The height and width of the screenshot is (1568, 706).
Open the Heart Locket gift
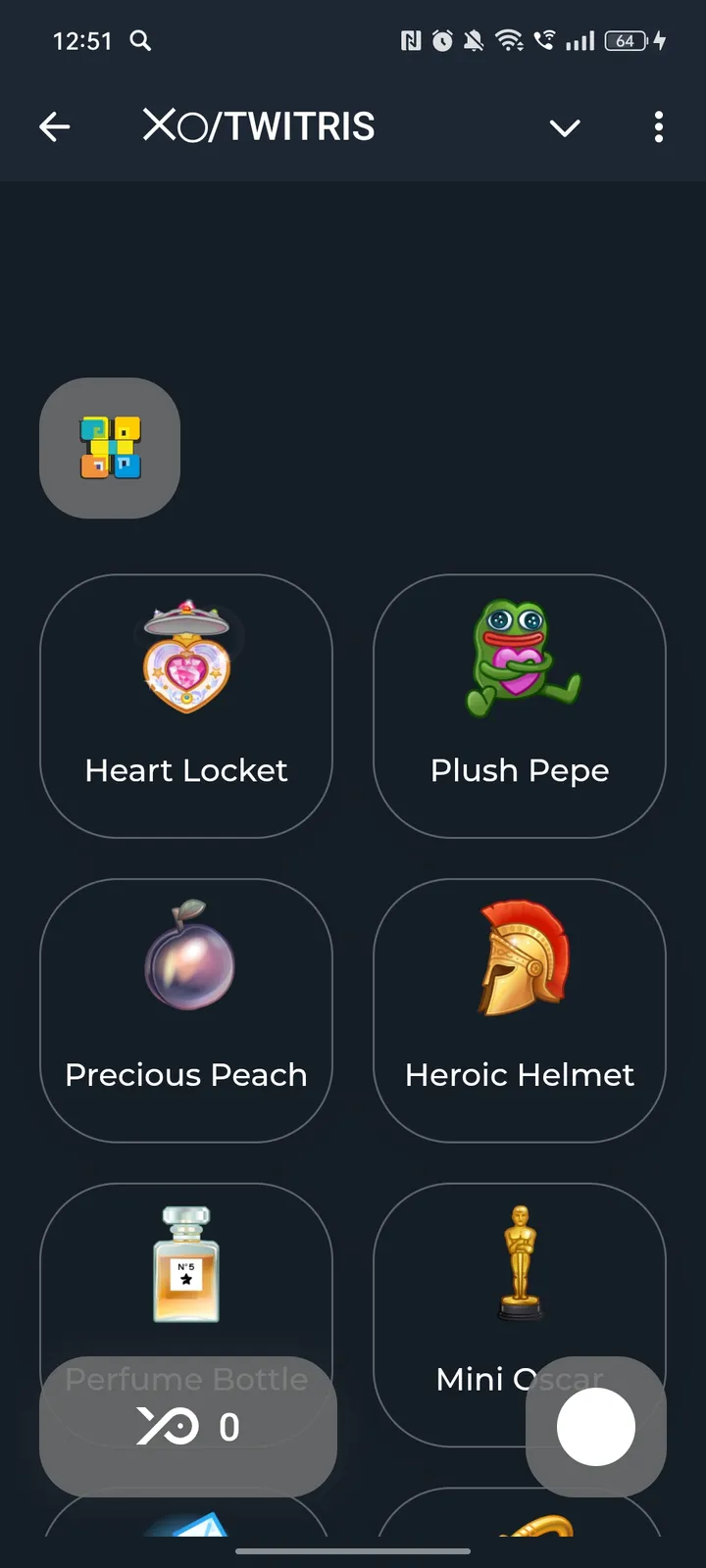tap(186, 706)
